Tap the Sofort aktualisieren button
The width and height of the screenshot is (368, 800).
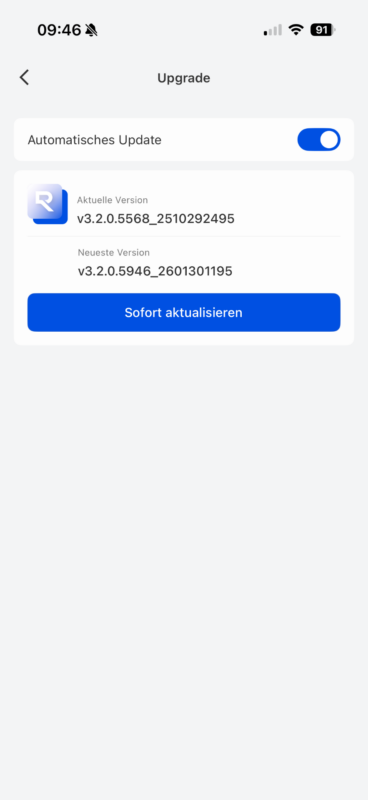click(184, 312)
